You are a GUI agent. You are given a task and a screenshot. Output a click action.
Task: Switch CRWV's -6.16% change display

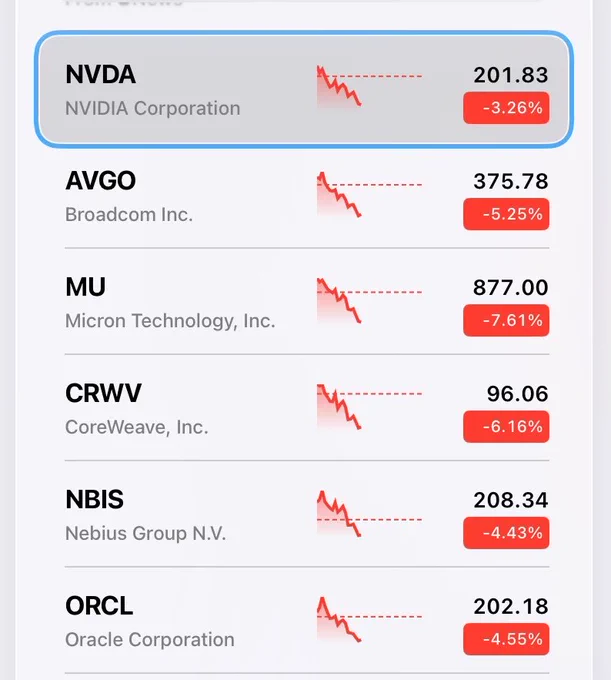[506, 426]
